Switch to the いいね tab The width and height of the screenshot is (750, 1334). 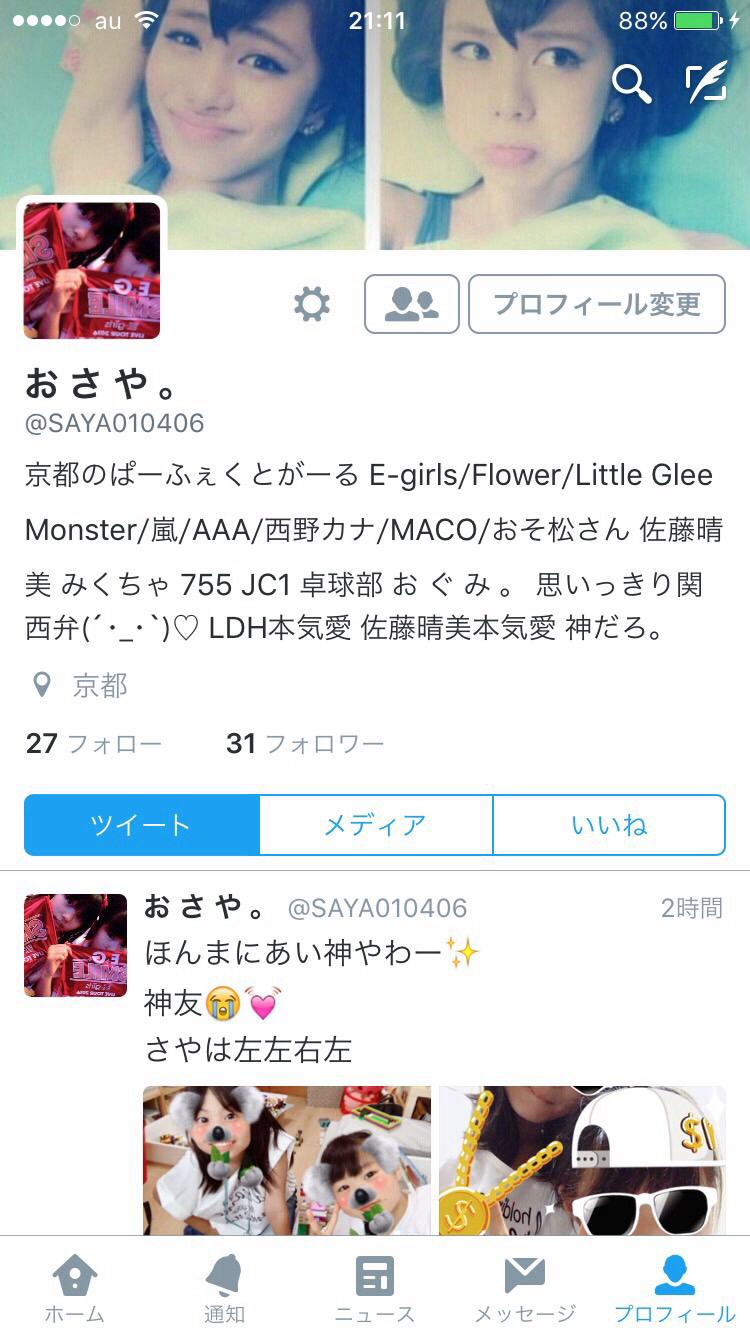pyautogui.click(x=609, y=825)
